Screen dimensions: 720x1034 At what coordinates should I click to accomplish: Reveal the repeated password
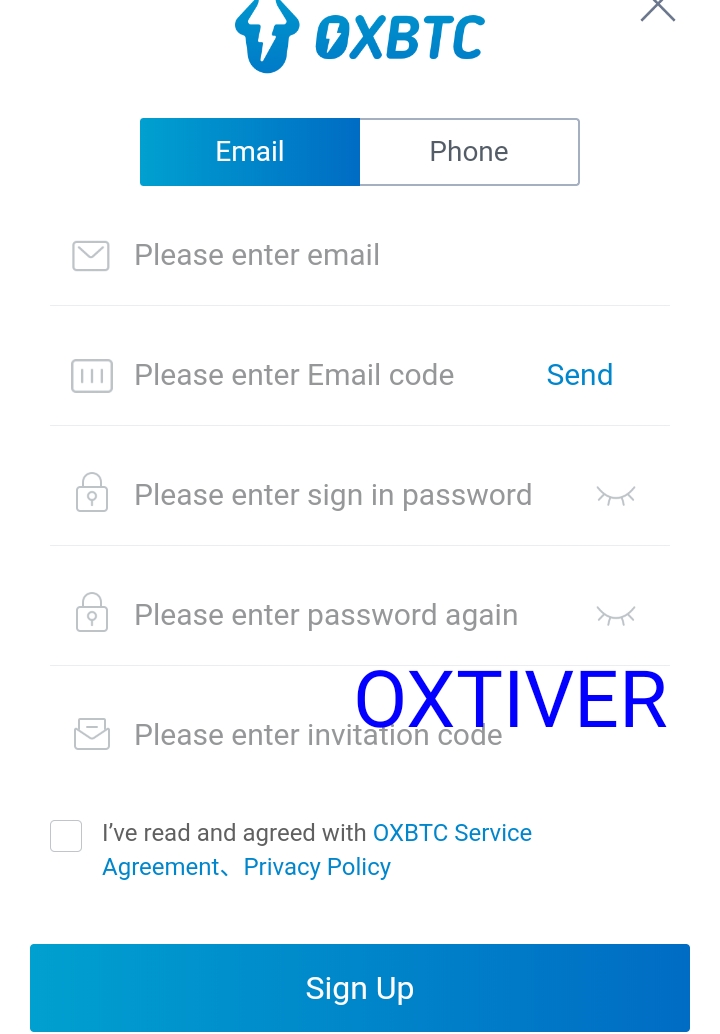pos(616,615)
